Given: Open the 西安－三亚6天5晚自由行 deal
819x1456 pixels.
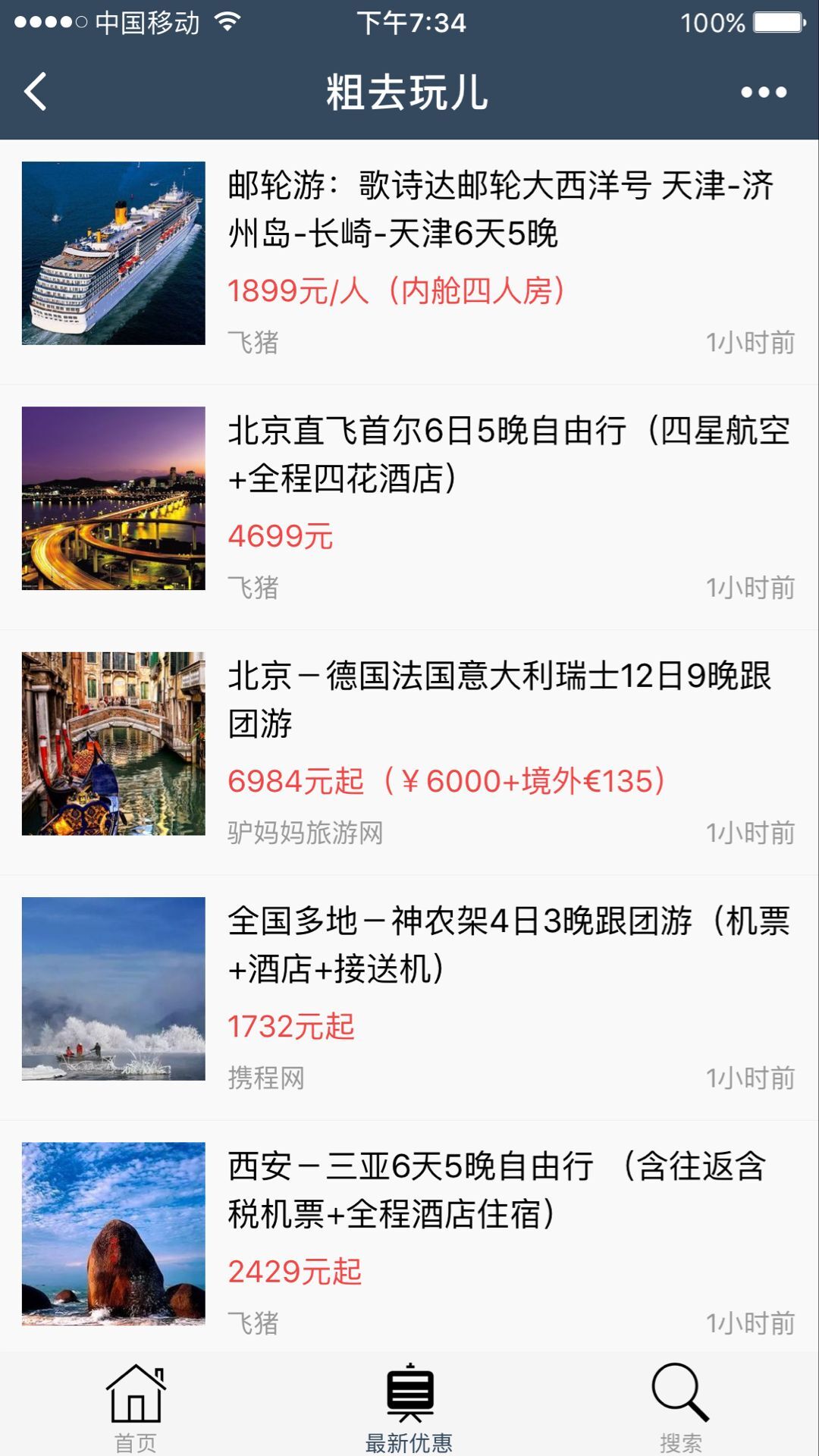Looking at the screenshot, I should coord(500,1189).
